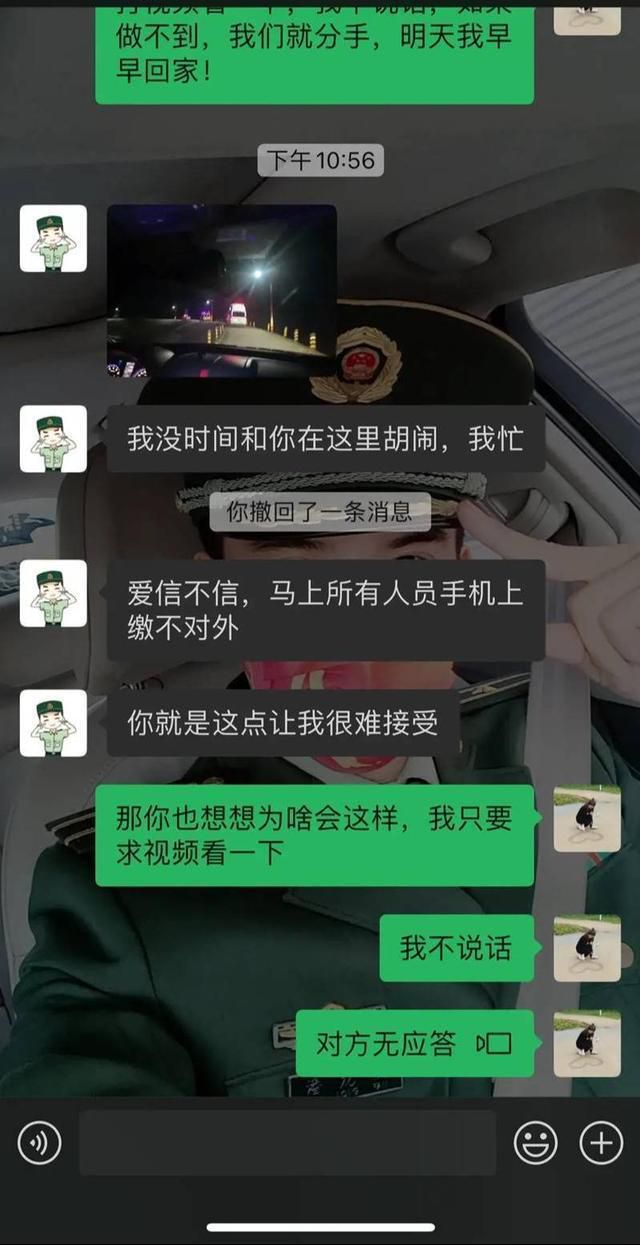The image size is (640, 1245).
Task: Open the plus attachments menu
Action: pyautogui.click(x=601, y=1142)
